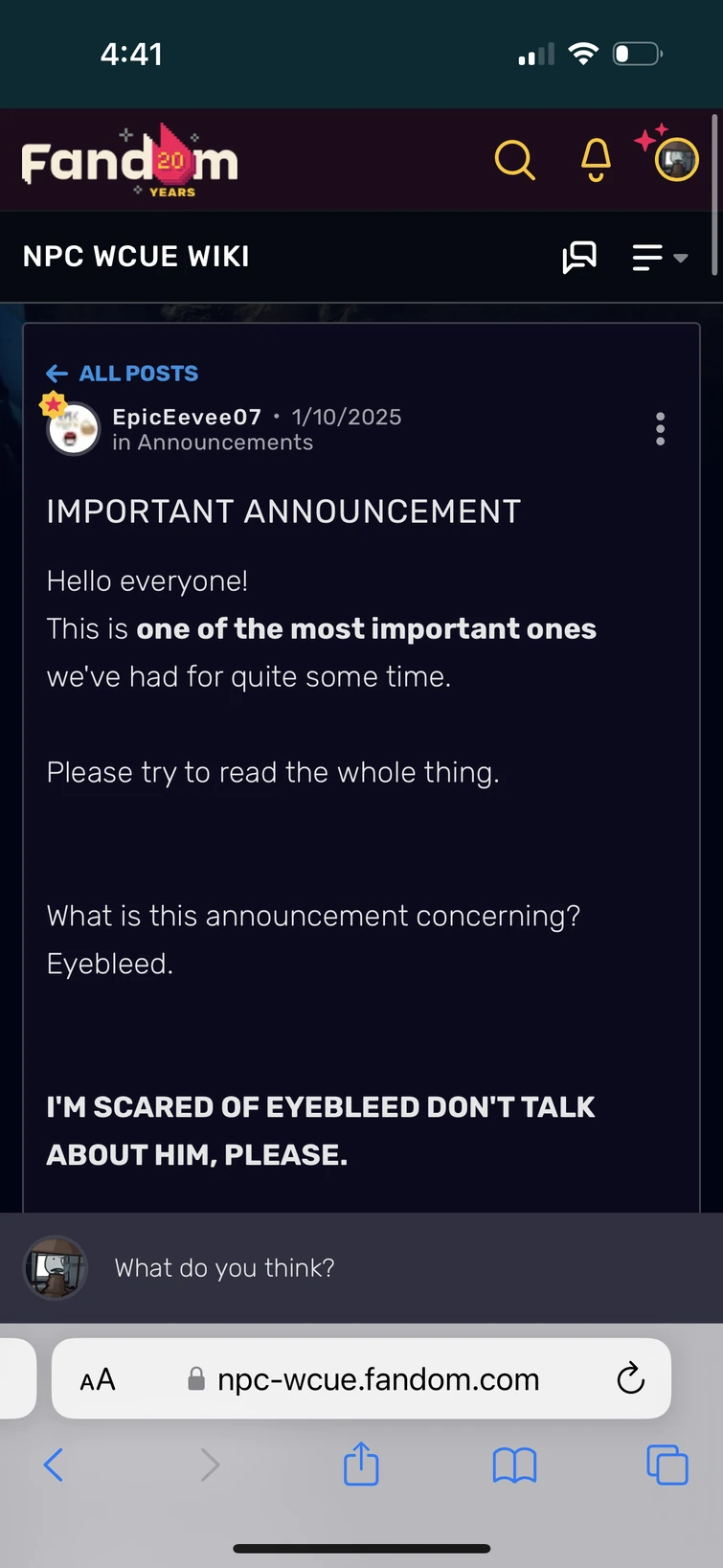Open the post options kebab menu
Viewport: 723px width, 1568px height.
click(660, 429)
